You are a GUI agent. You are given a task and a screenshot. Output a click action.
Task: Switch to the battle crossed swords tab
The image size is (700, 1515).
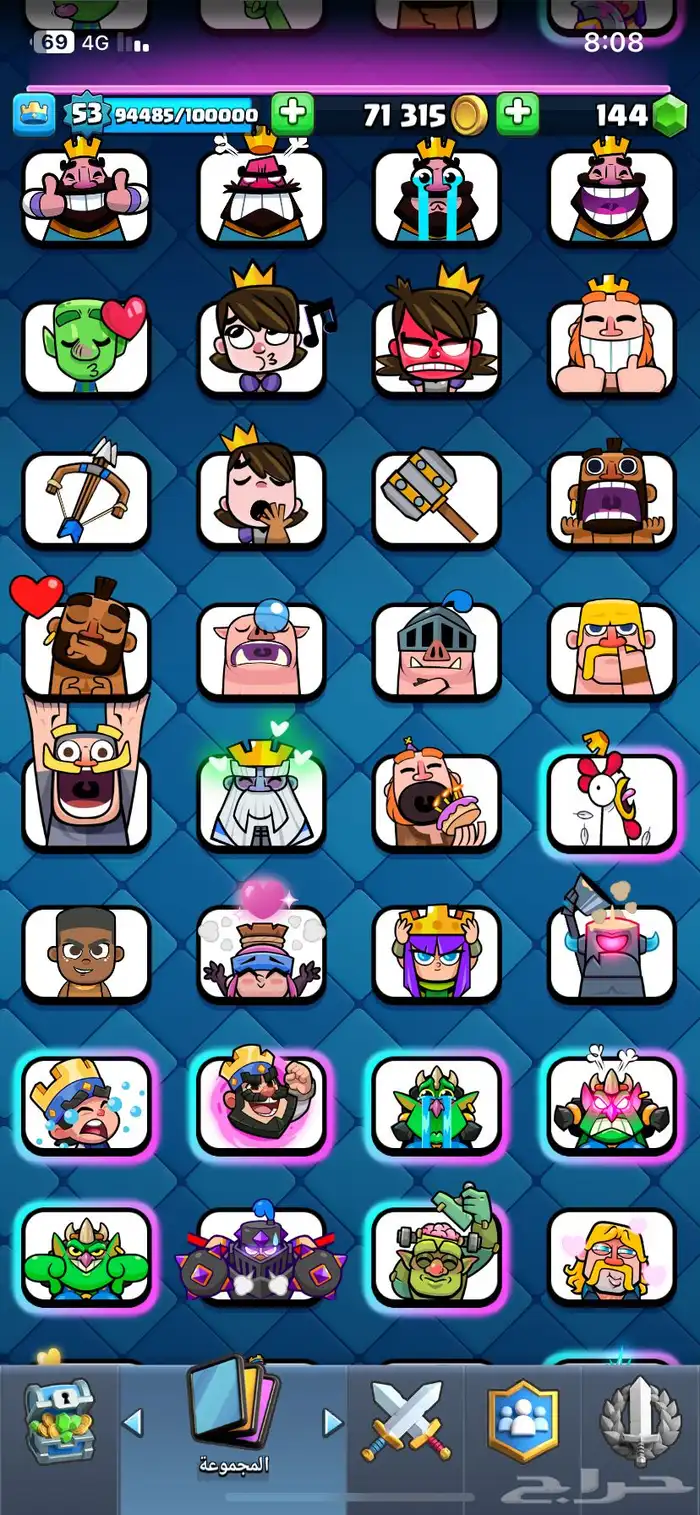click(x=407, y=1420)
